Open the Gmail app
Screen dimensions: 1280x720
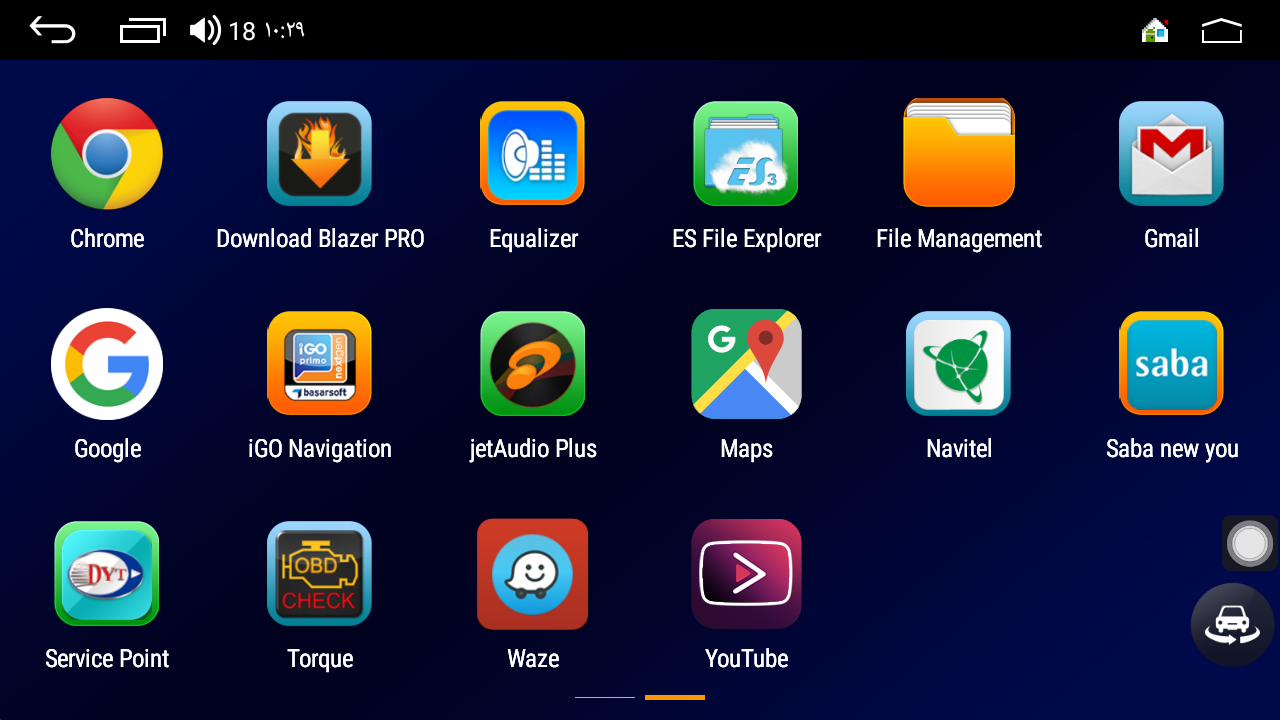[1171, 154]
